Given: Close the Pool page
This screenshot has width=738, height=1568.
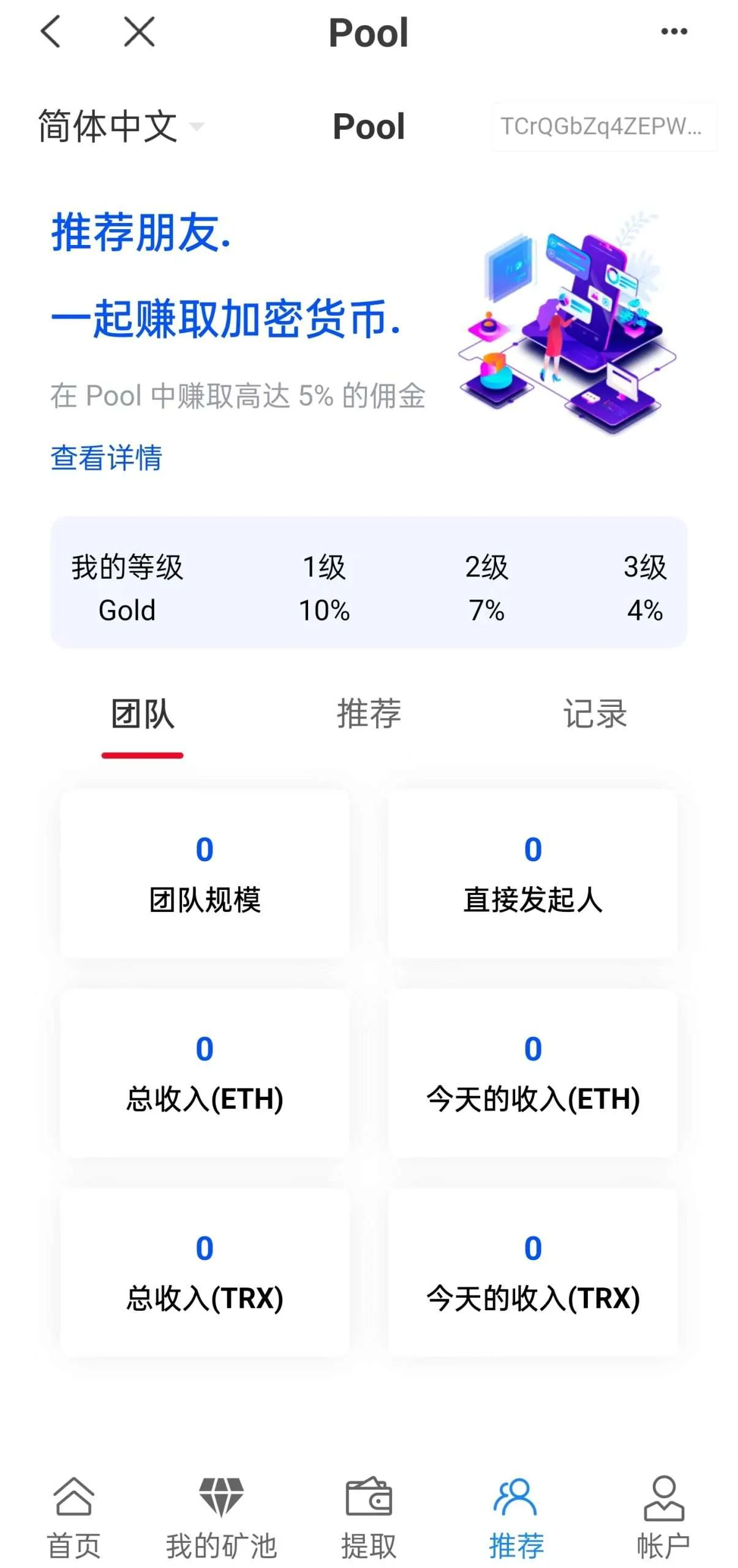Looking at the screenshot, I should point(139,31).
